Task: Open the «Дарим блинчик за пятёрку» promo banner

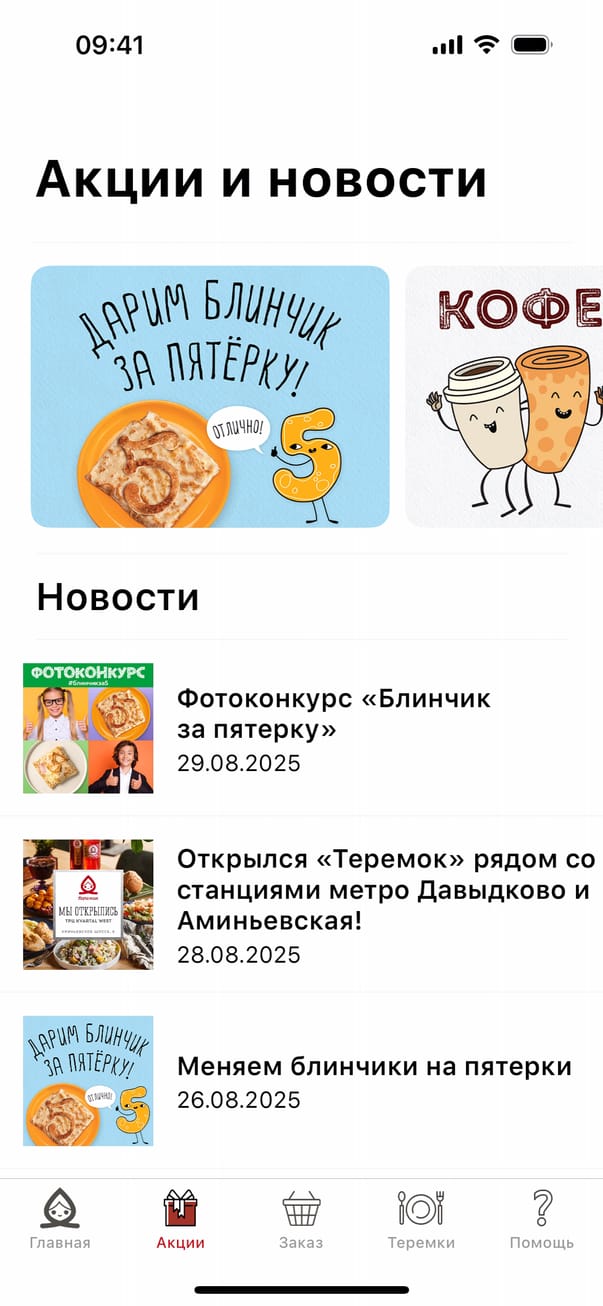Action: [x=210, y=396]
